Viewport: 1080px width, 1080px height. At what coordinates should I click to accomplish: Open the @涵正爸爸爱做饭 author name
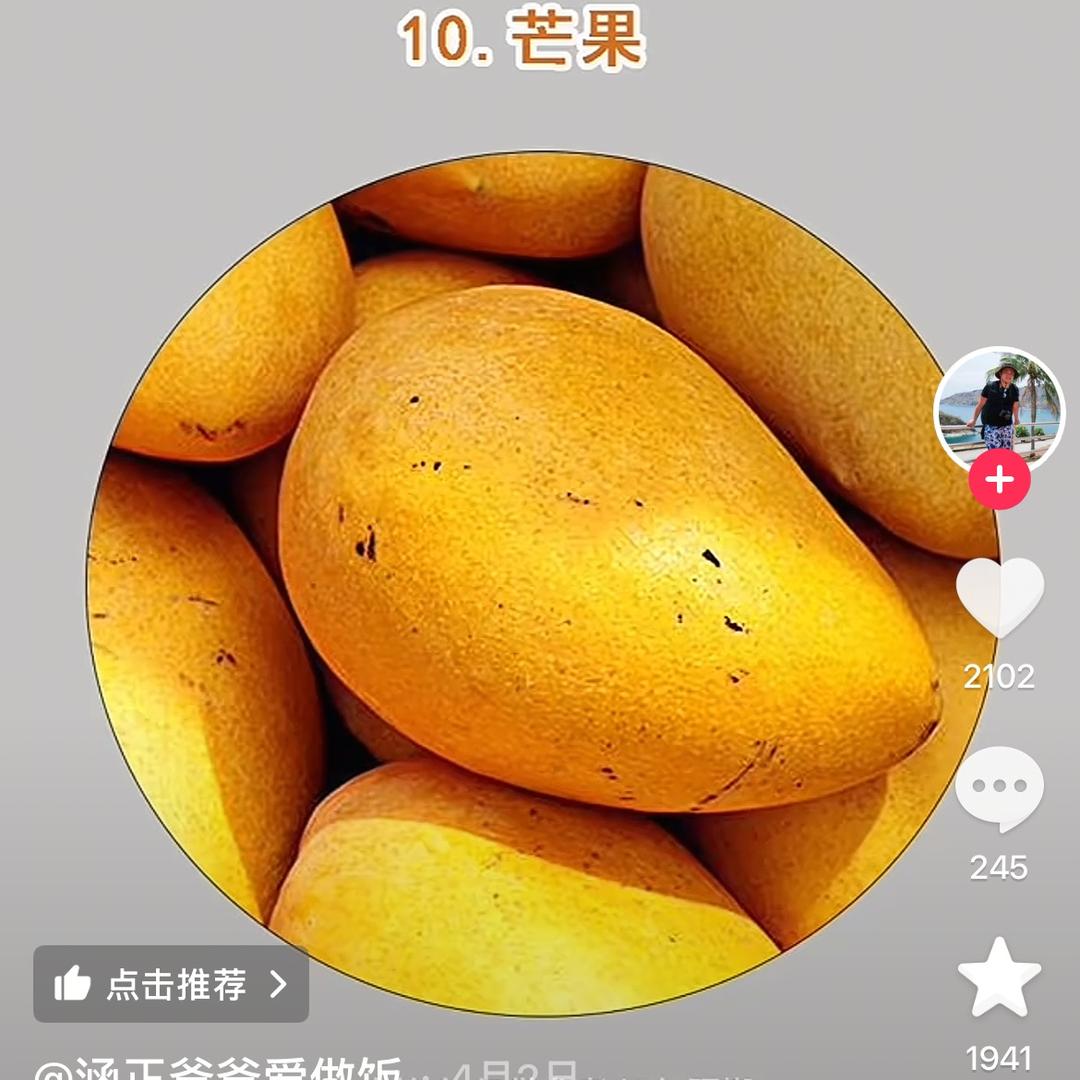[x=218, y=1070]
